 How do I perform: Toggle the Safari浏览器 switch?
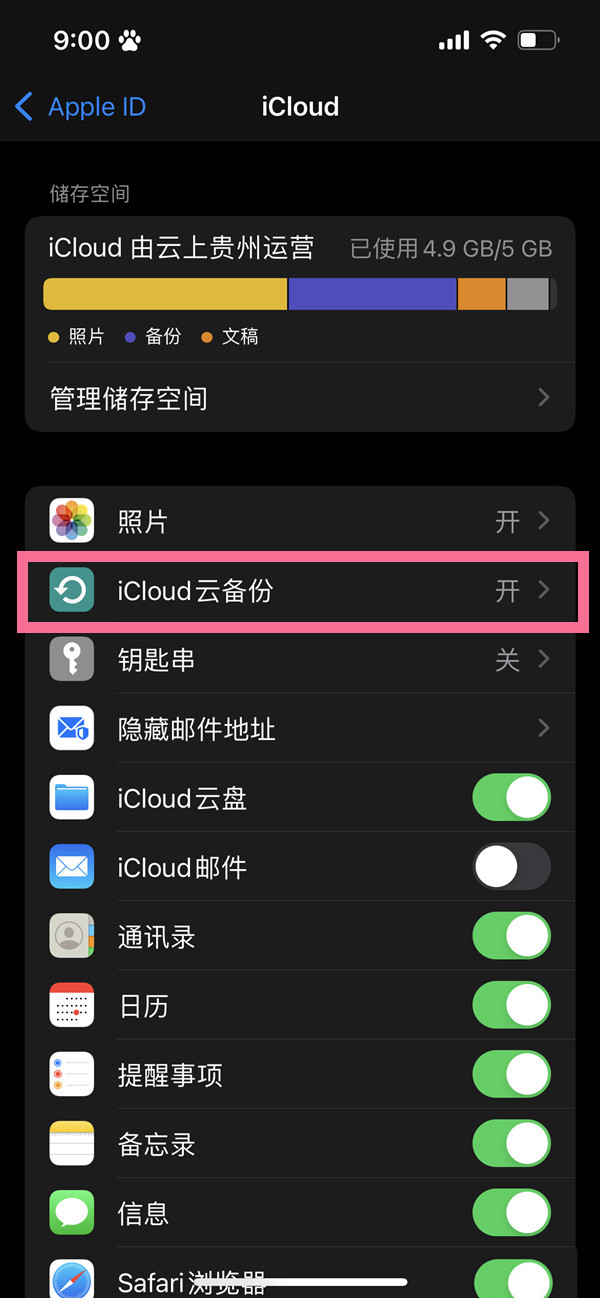click(511, 1279)
